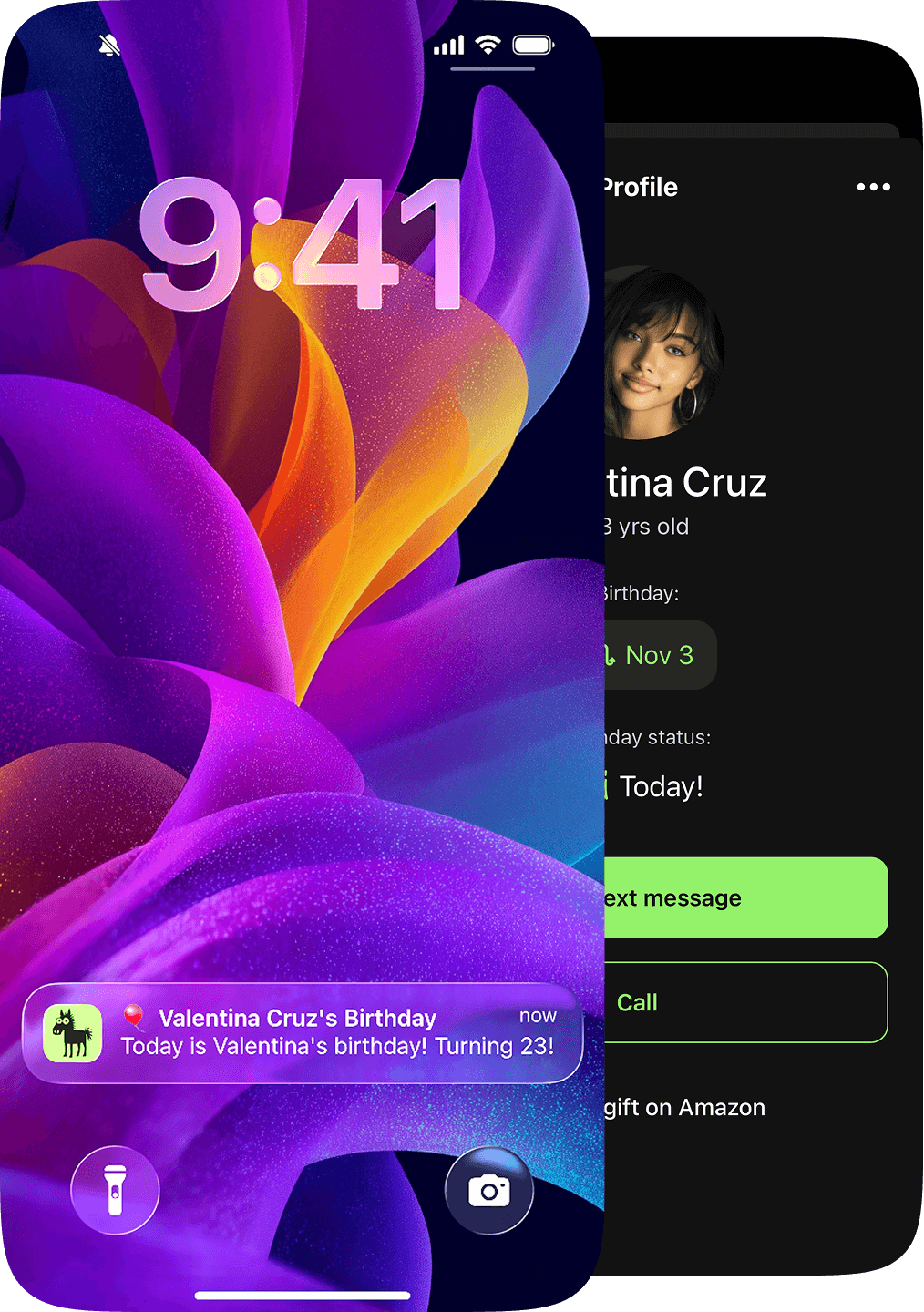Toggle the flashlight on the lock screen
This screenshot has height=1312, width=924.
point(115,1192)
